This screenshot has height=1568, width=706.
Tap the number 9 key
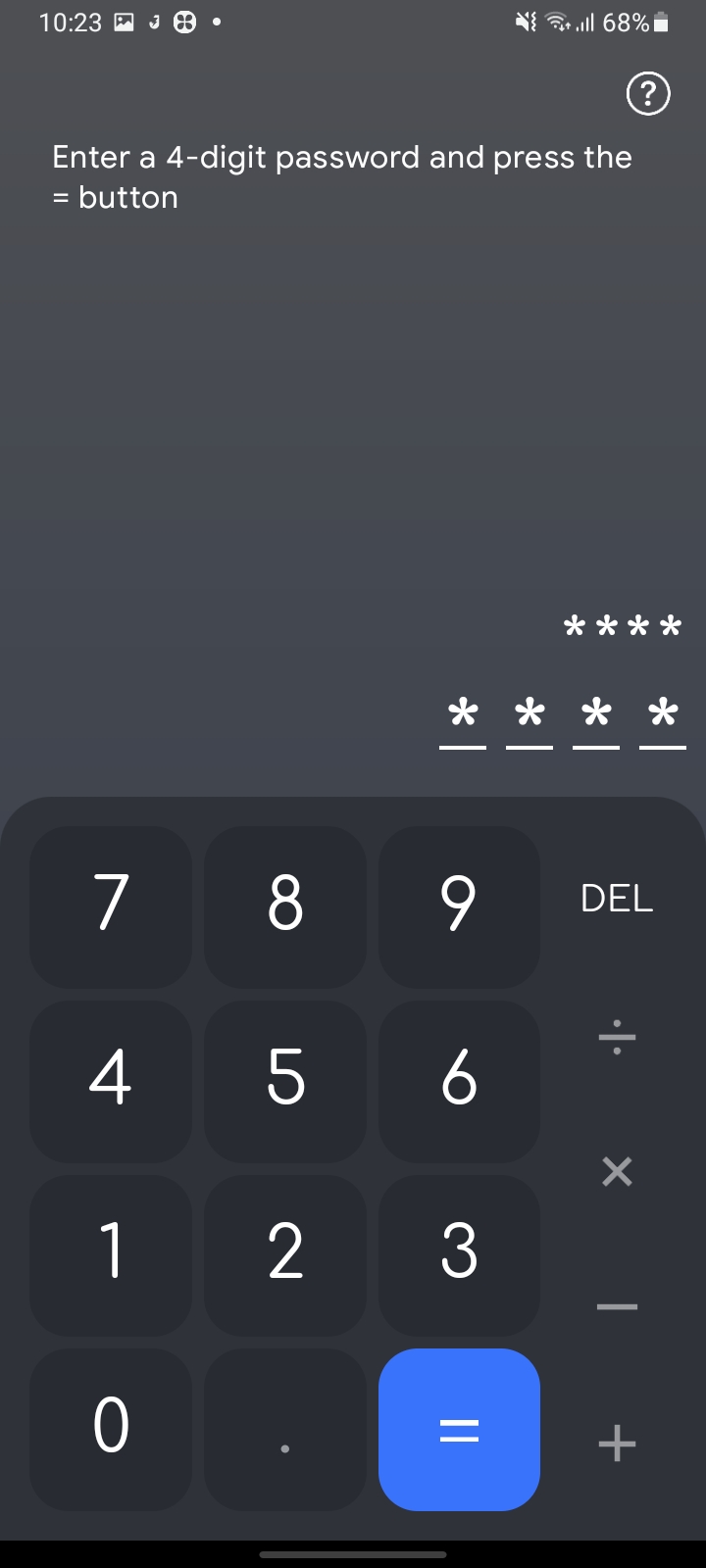tap(459, 907)
